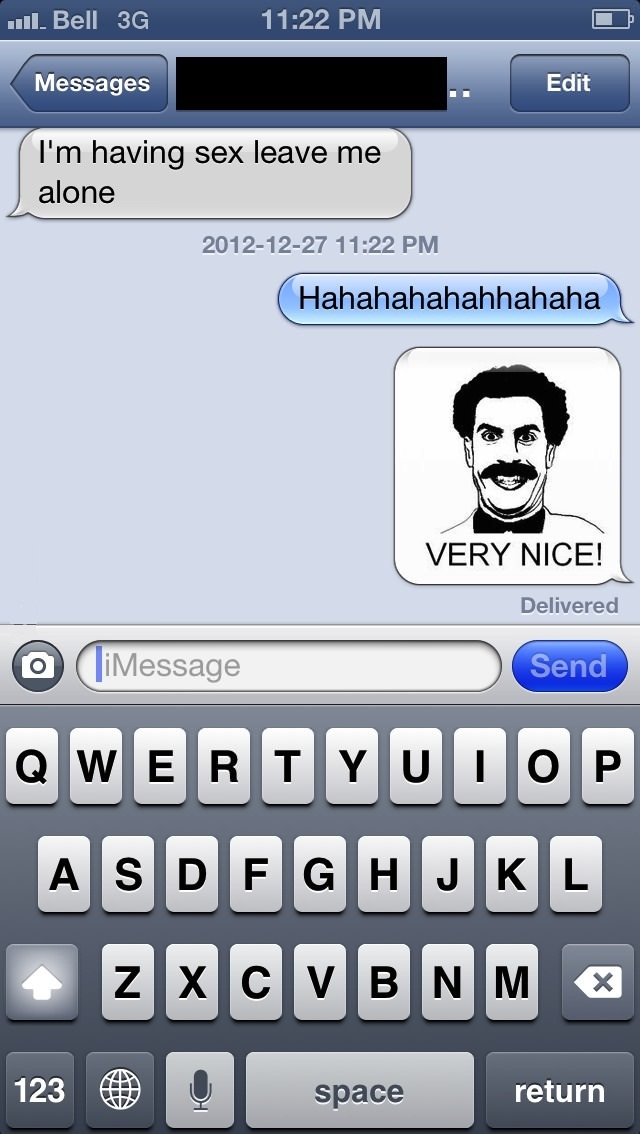
Task: Toggle the shift key
Action: [x=41, y=982]
